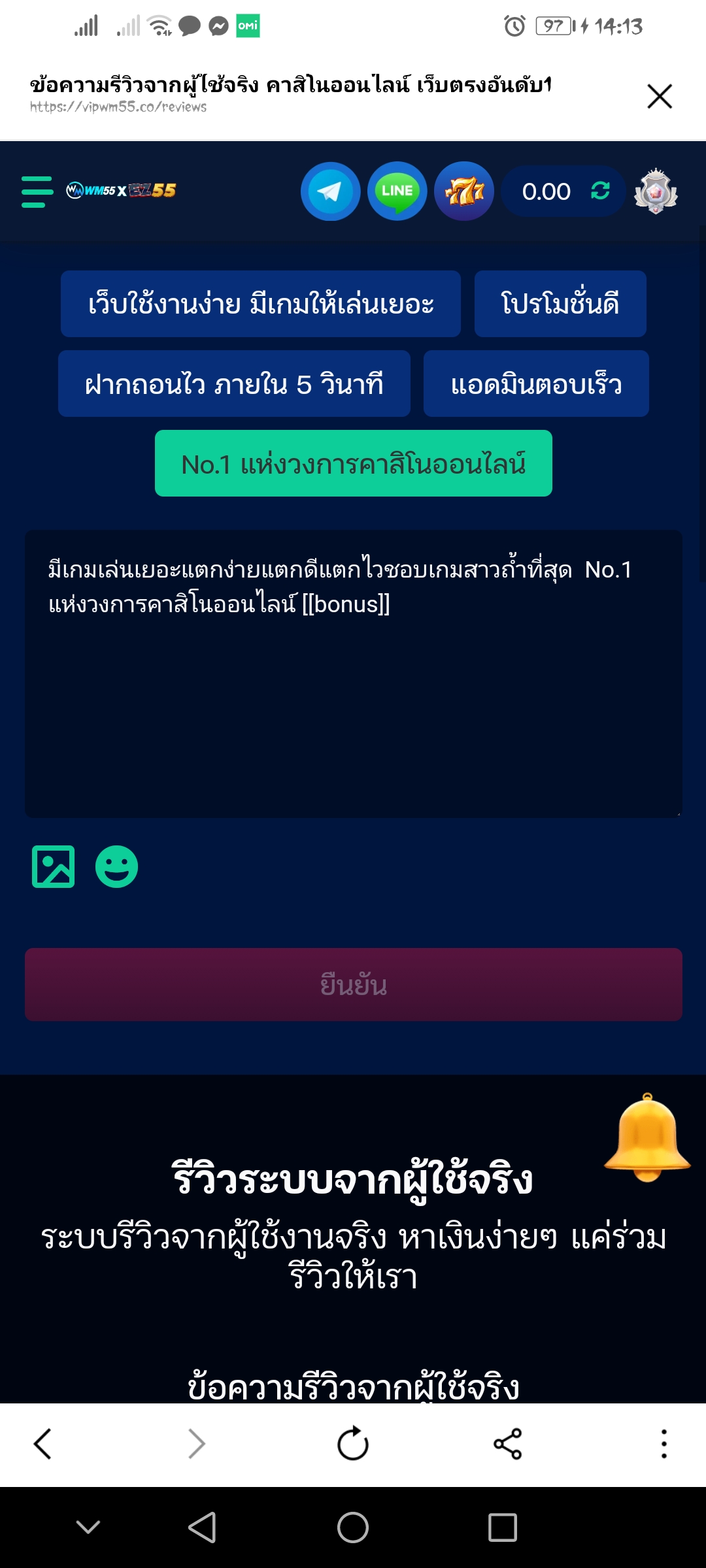Select the โปรโมชั่นดี chip
Image resolution: width=706 pixels, height=1568 pixels.
560,304
